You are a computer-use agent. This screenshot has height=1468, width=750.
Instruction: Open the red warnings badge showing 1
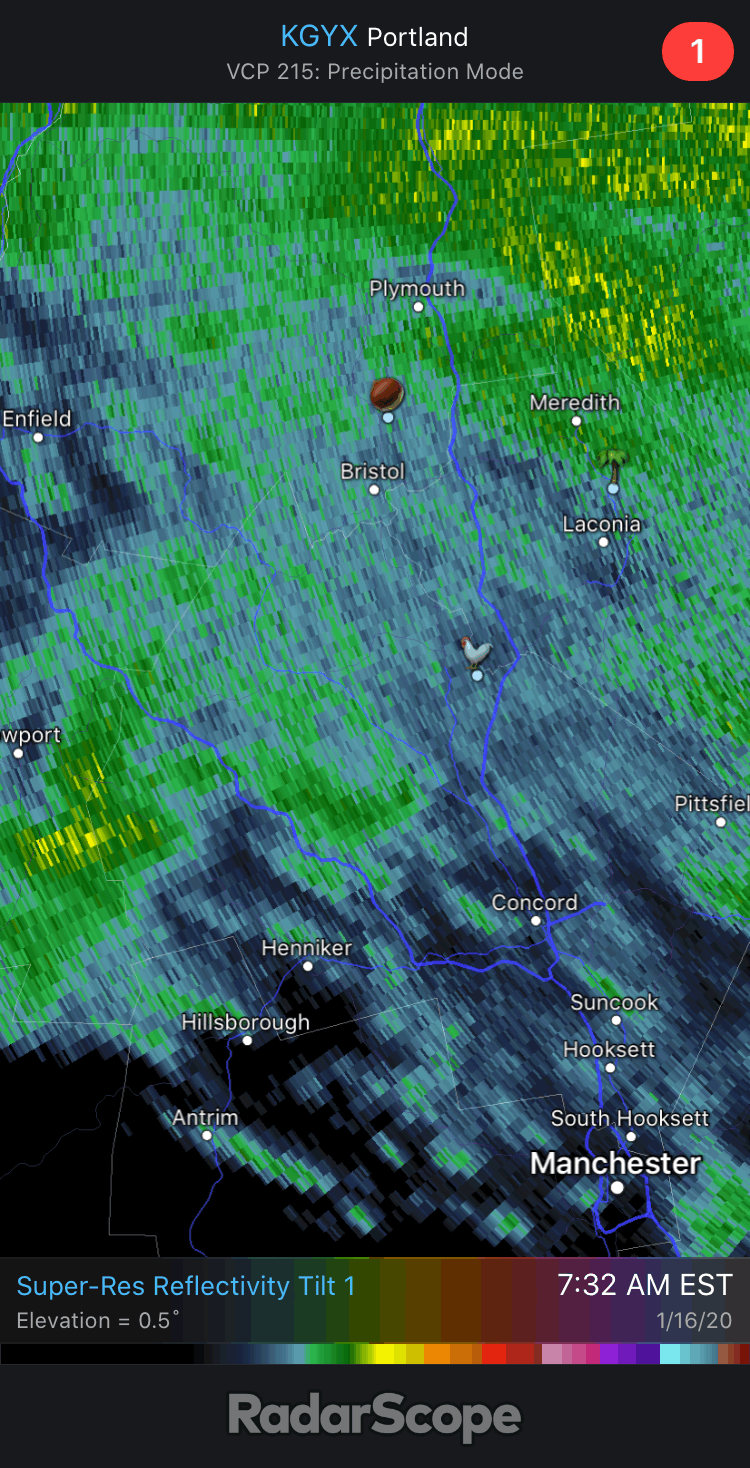[697, 51]
